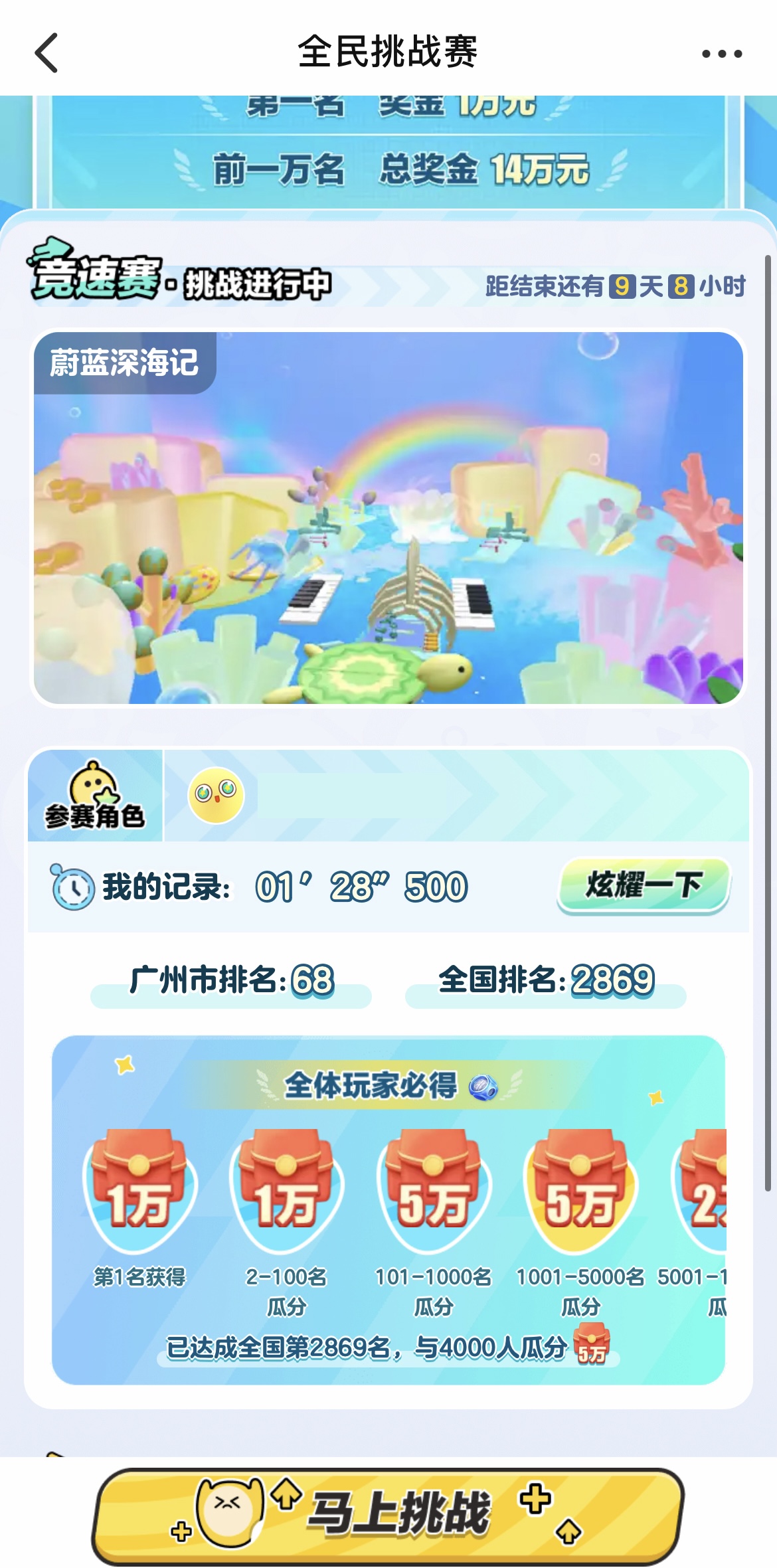Start the challenge with 马上挑战
Screen dimensions: 777x1568
[x=388, y=1514]
